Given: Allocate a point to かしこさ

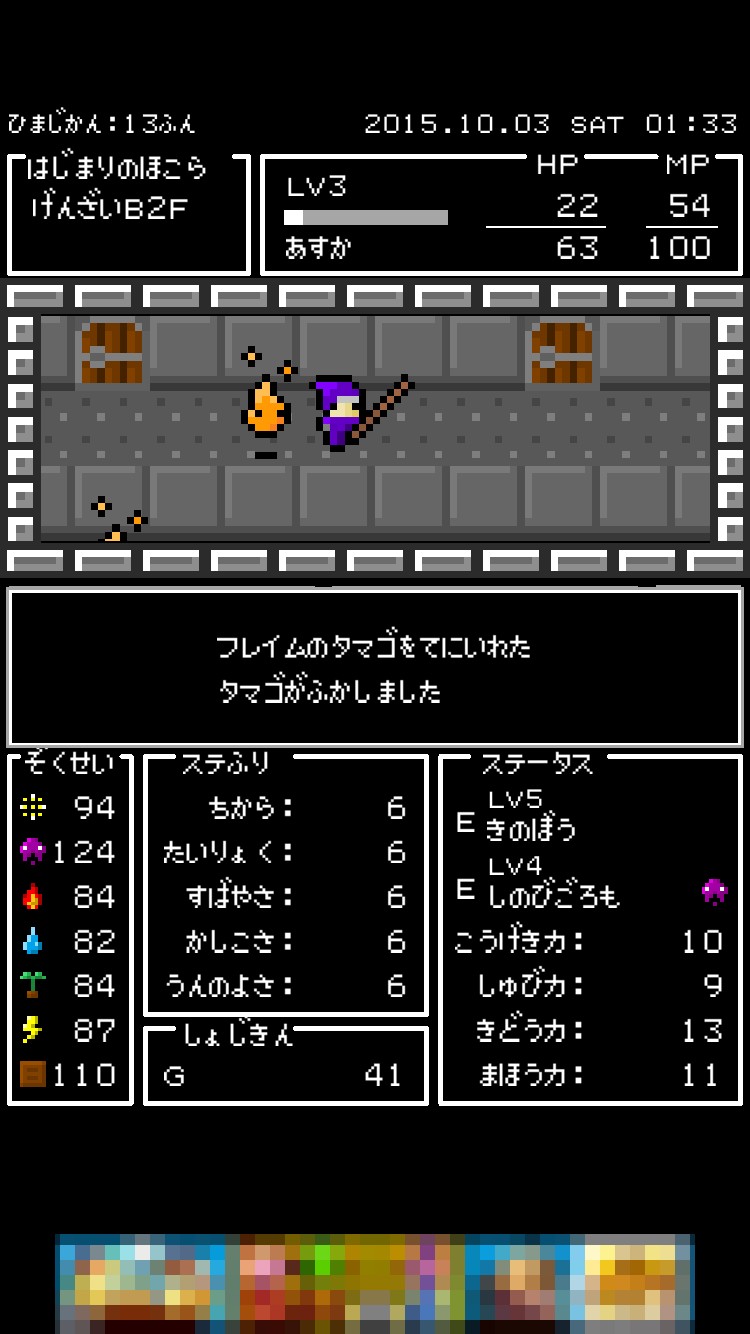Looking at the screenshot, I should click(x=286, y=942).
